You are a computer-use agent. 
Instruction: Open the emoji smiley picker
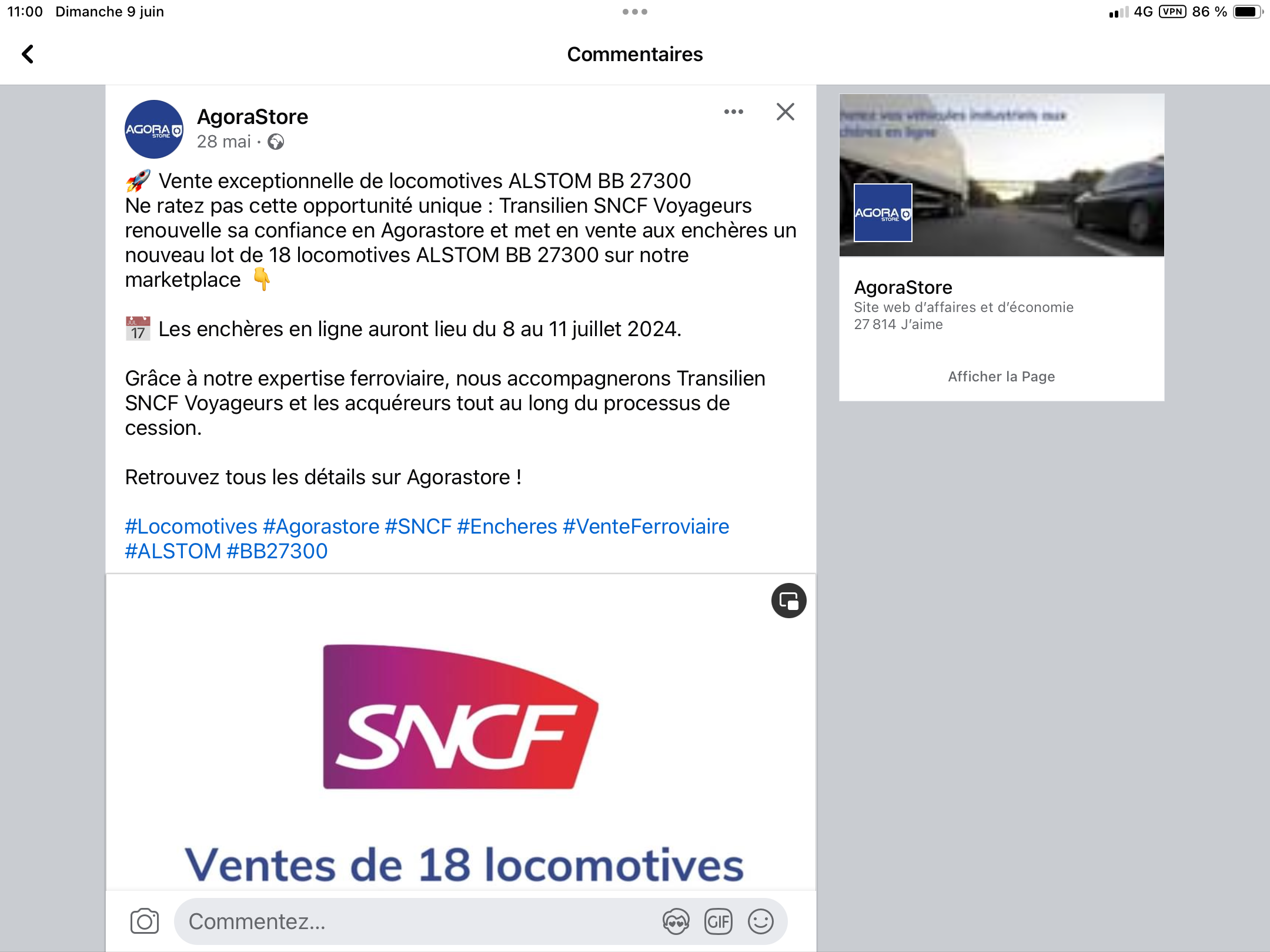(x=761, y=921)
